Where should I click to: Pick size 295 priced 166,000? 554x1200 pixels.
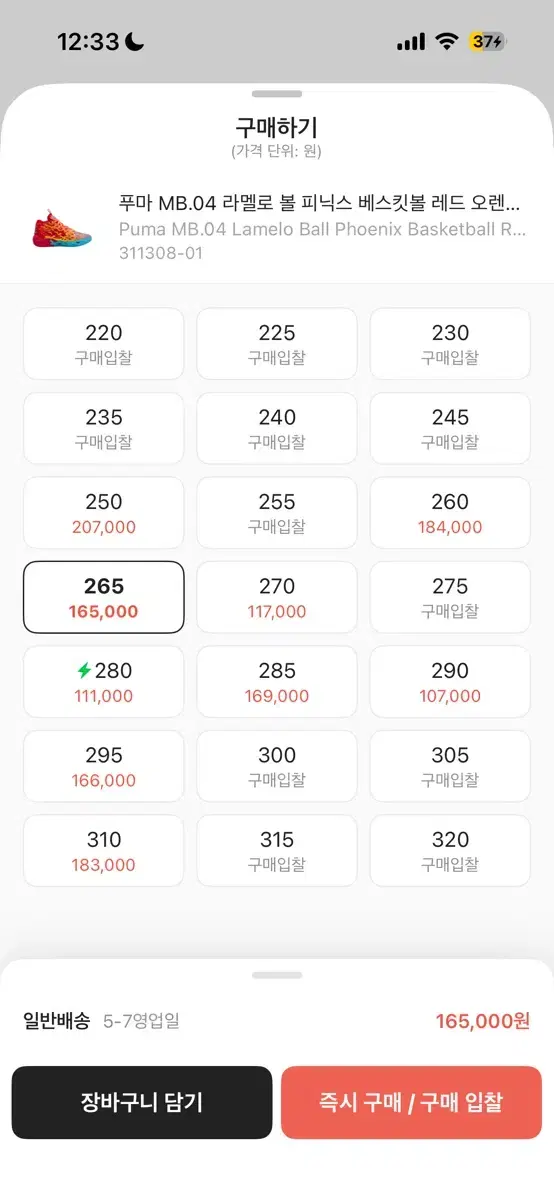tap(104, 766)
